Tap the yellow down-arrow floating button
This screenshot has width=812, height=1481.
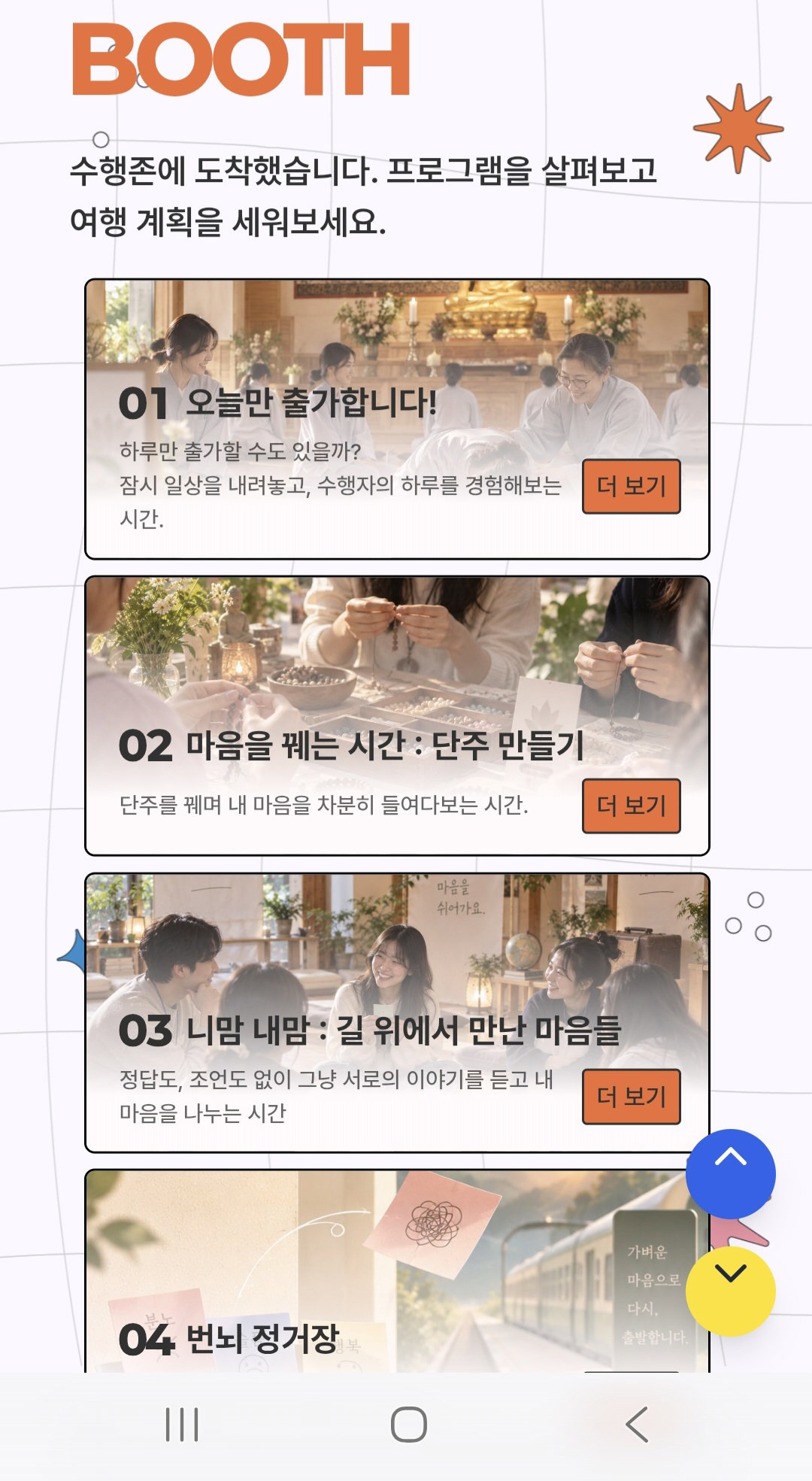pyautogui.click(x=731, y=1291)
